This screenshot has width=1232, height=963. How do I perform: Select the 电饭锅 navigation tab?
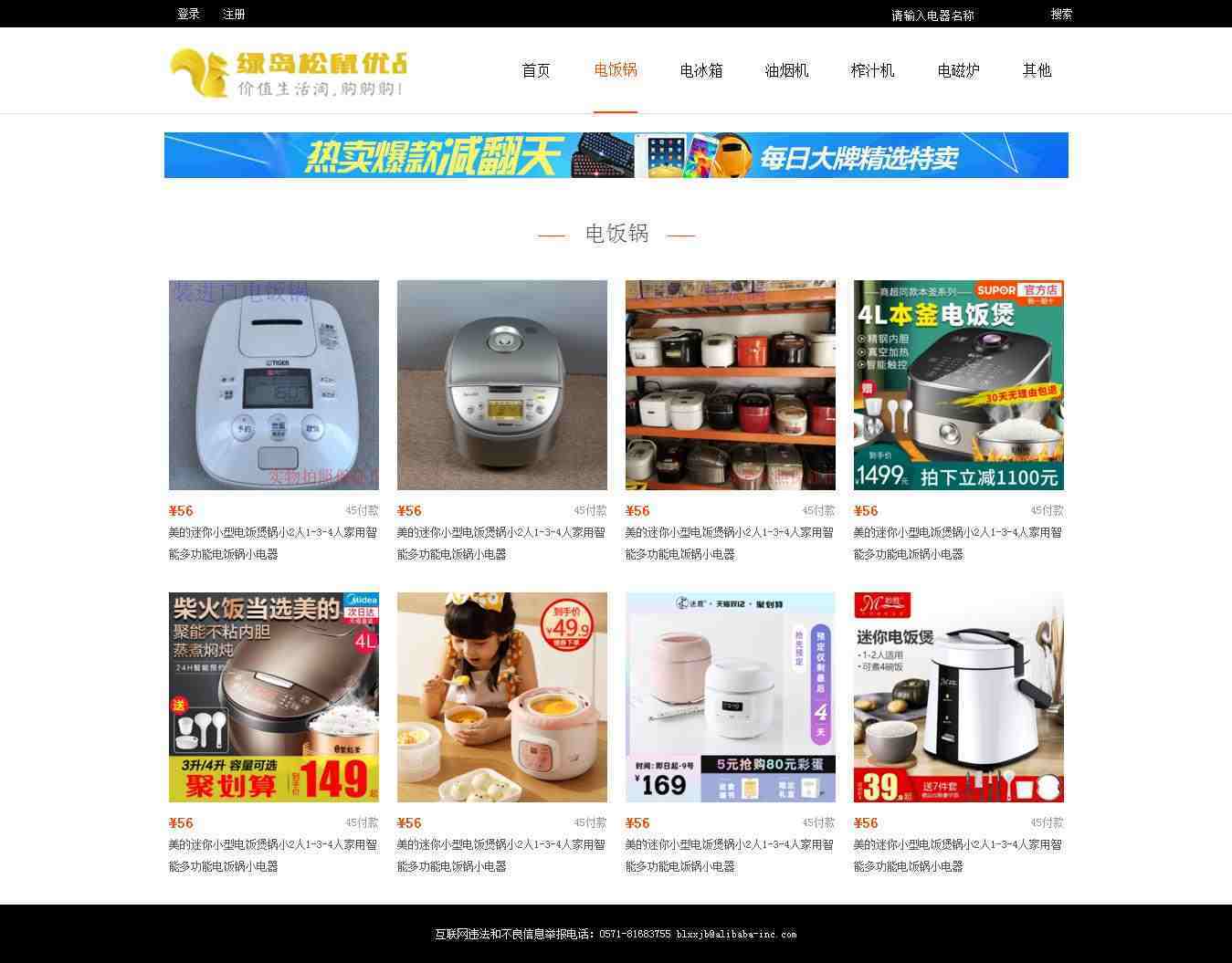pos(616,70)
